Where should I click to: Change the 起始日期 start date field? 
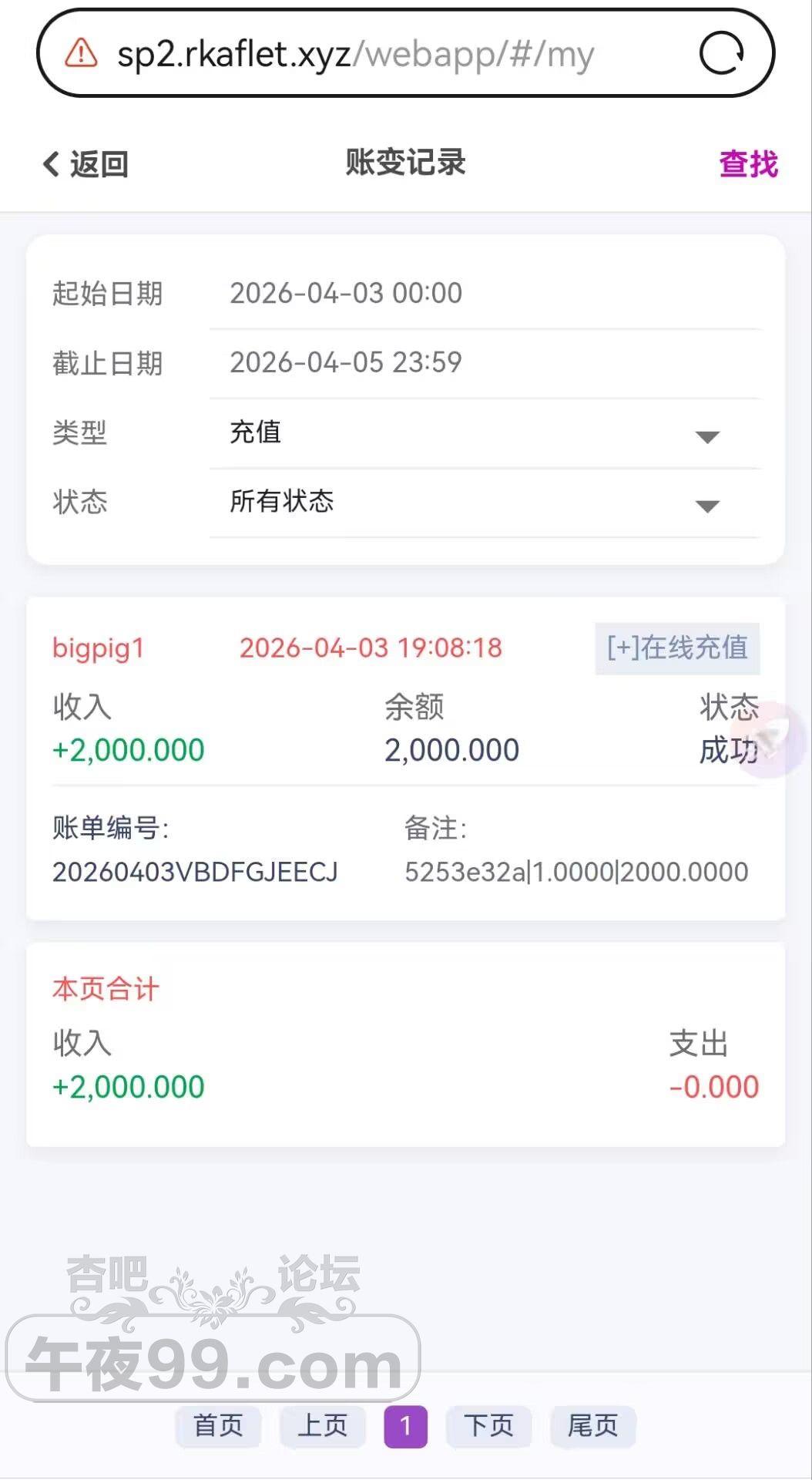tap(485, 294)
